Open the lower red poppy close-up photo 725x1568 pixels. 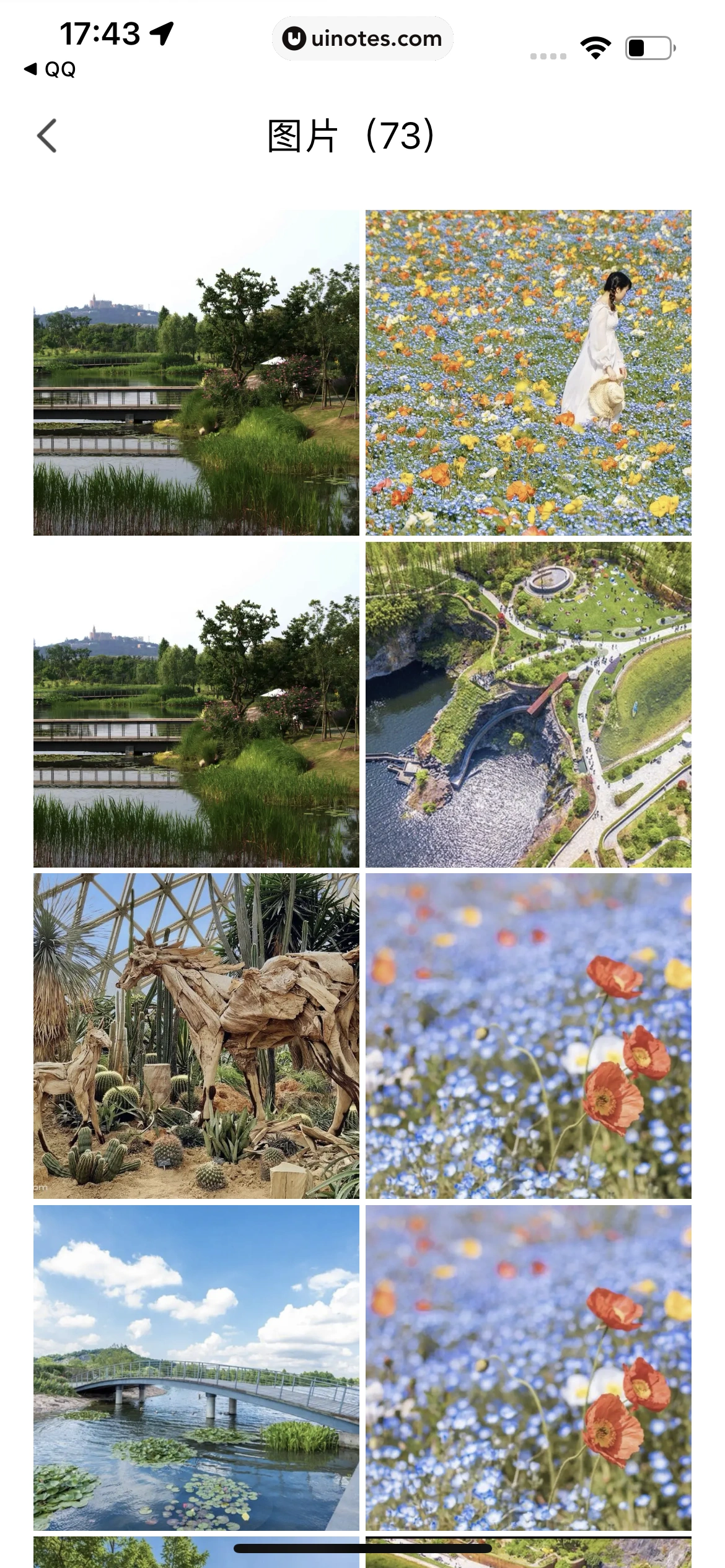[528, 1367]
